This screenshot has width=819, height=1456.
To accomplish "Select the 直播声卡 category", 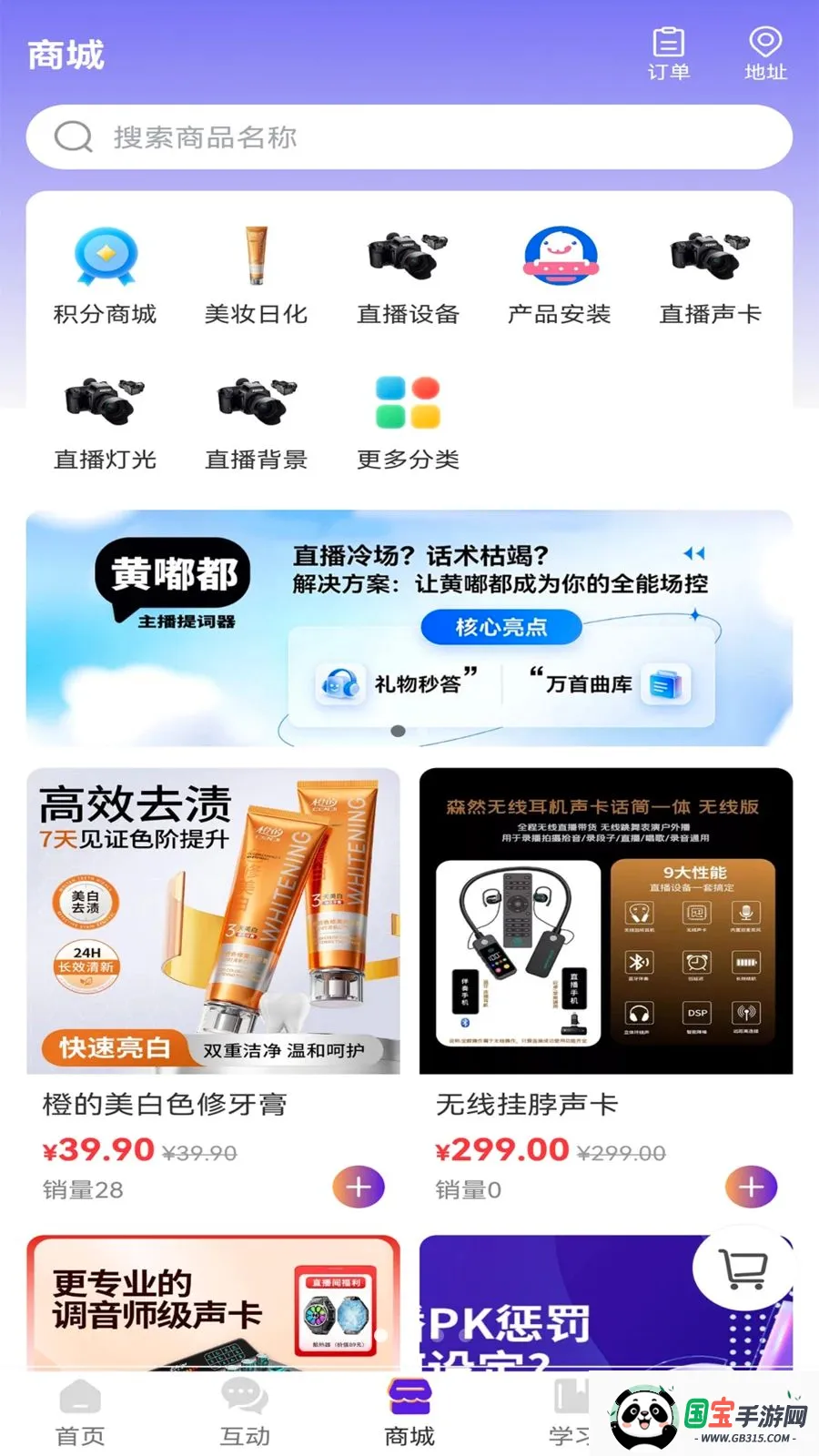I will [711, 276].
